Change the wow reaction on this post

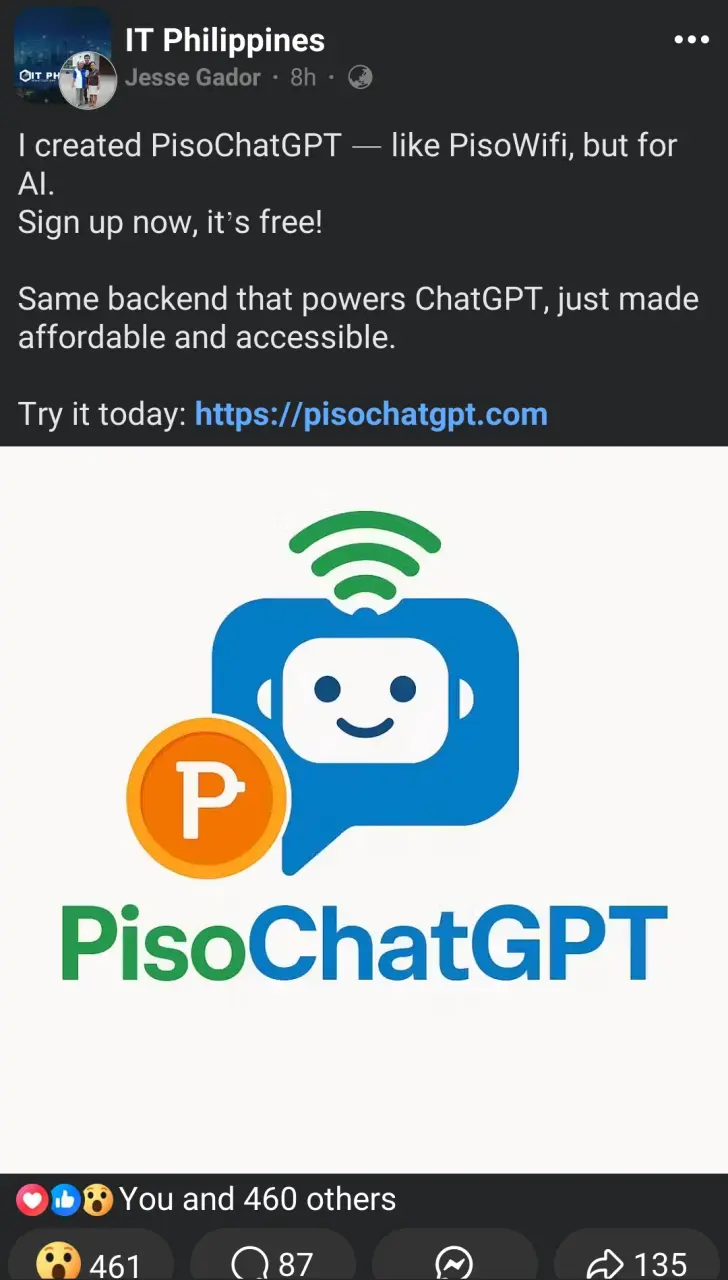90,1262
